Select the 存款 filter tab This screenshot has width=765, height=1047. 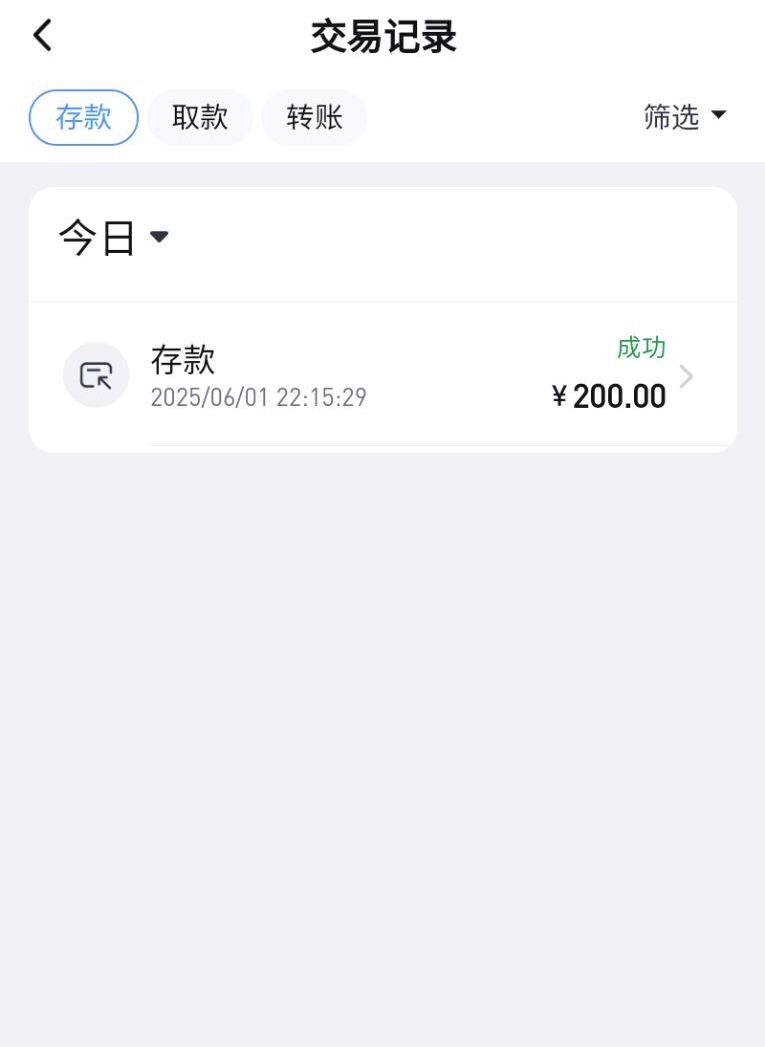pos(84,118)
